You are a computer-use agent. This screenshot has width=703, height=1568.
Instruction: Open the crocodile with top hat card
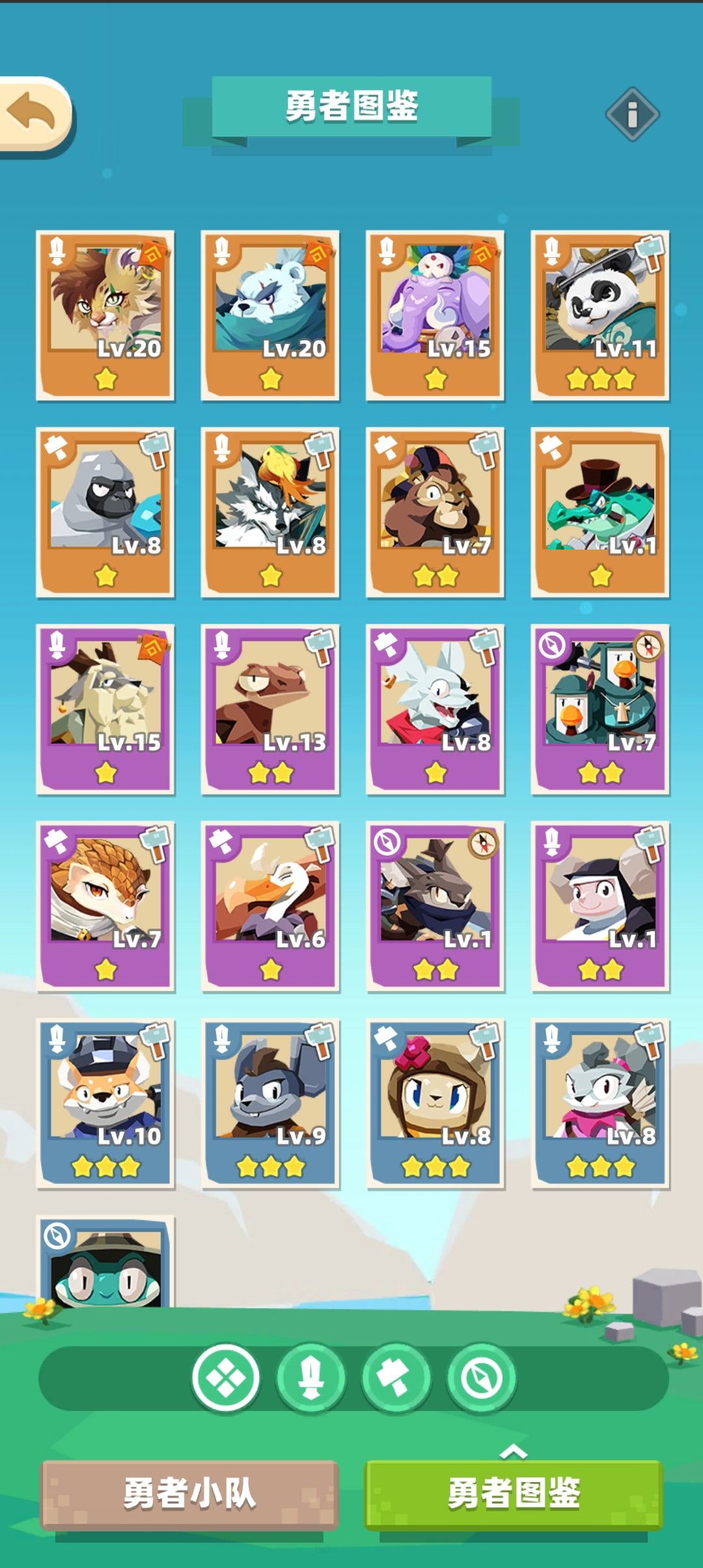click(600, 512)
